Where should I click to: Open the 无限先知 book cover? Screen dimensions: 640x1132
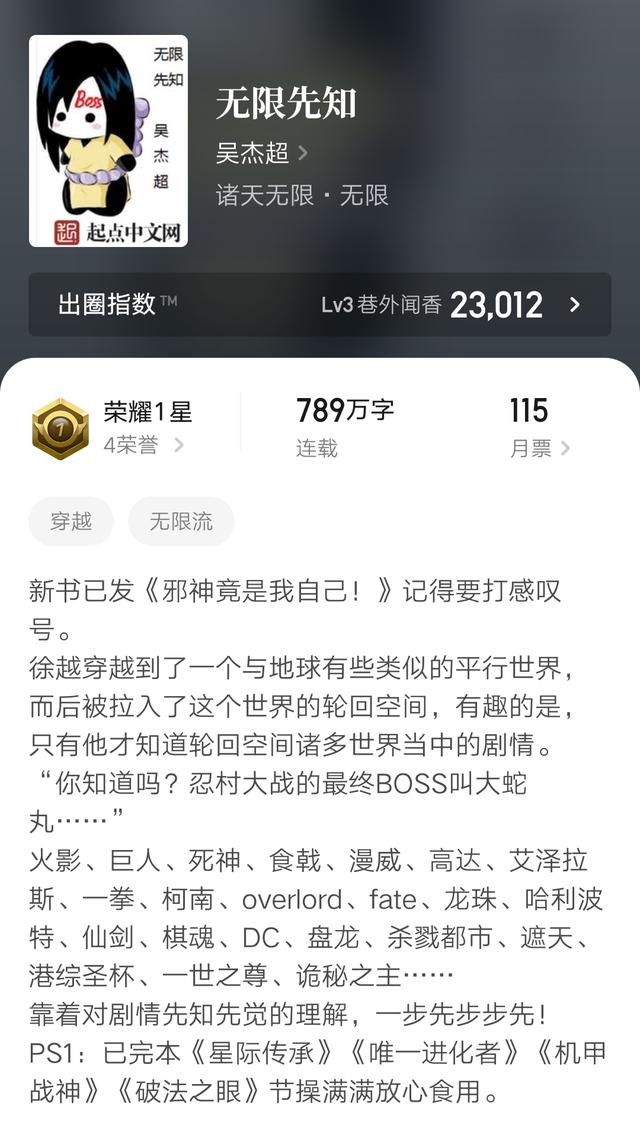tap(108, 141)
